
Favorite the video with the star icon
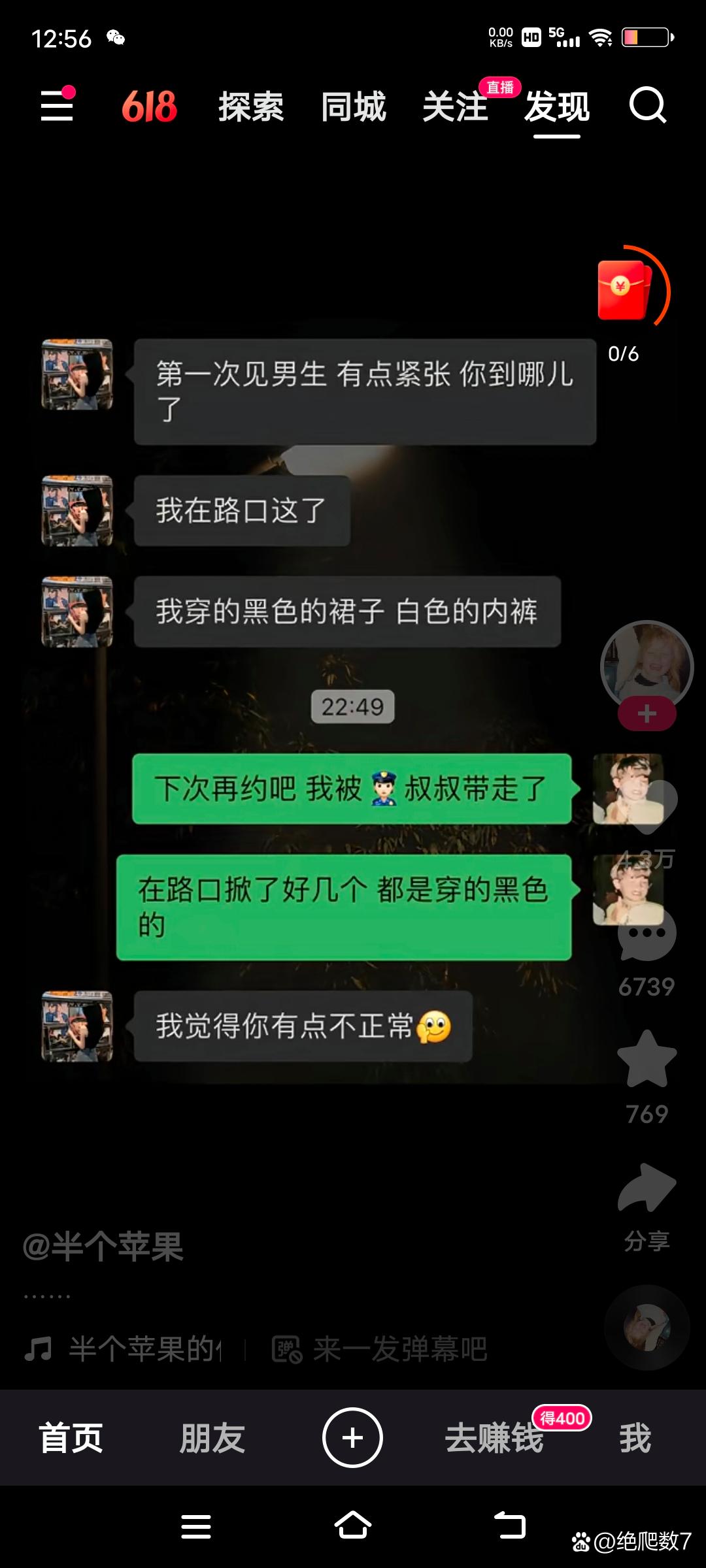[x=647, y=1058]
